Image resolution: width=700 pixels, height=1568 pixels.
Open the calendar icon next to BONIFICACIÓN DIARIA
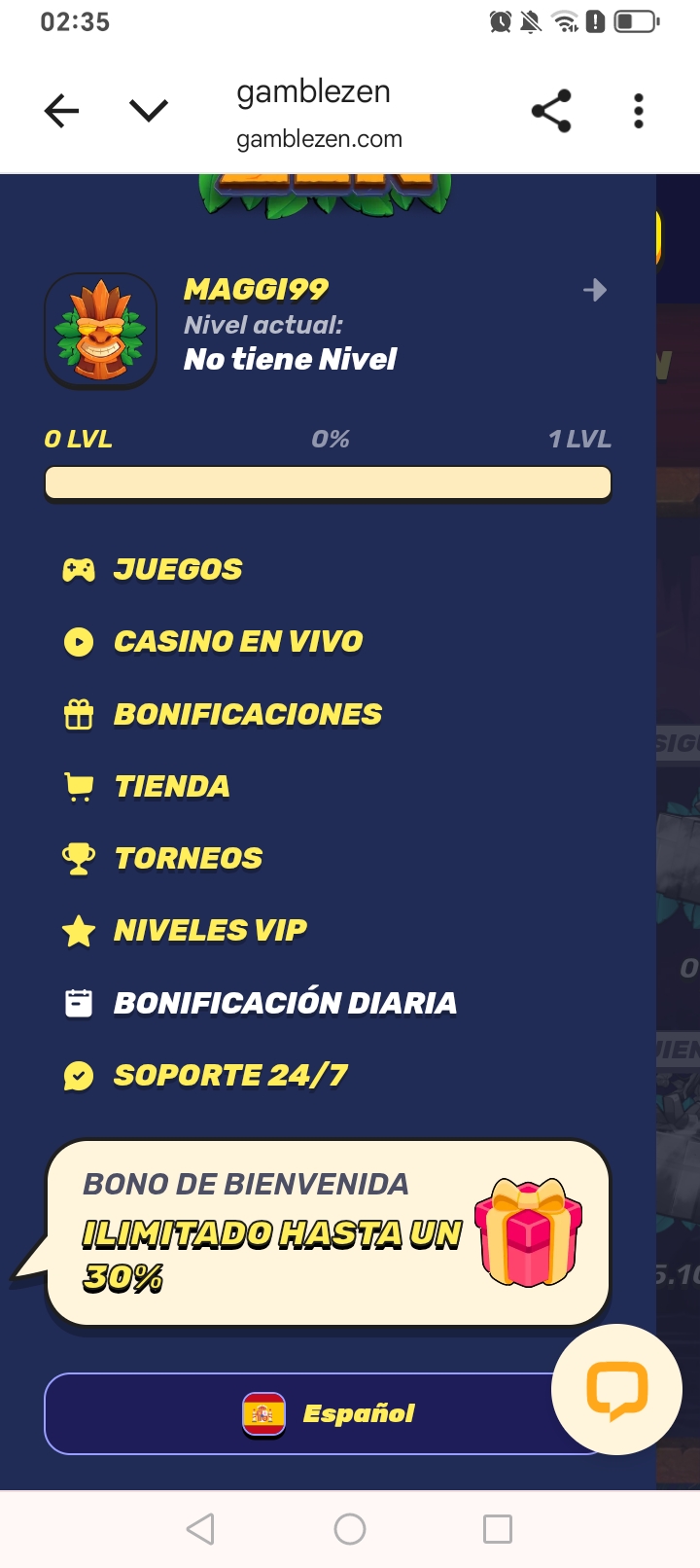78,1002
